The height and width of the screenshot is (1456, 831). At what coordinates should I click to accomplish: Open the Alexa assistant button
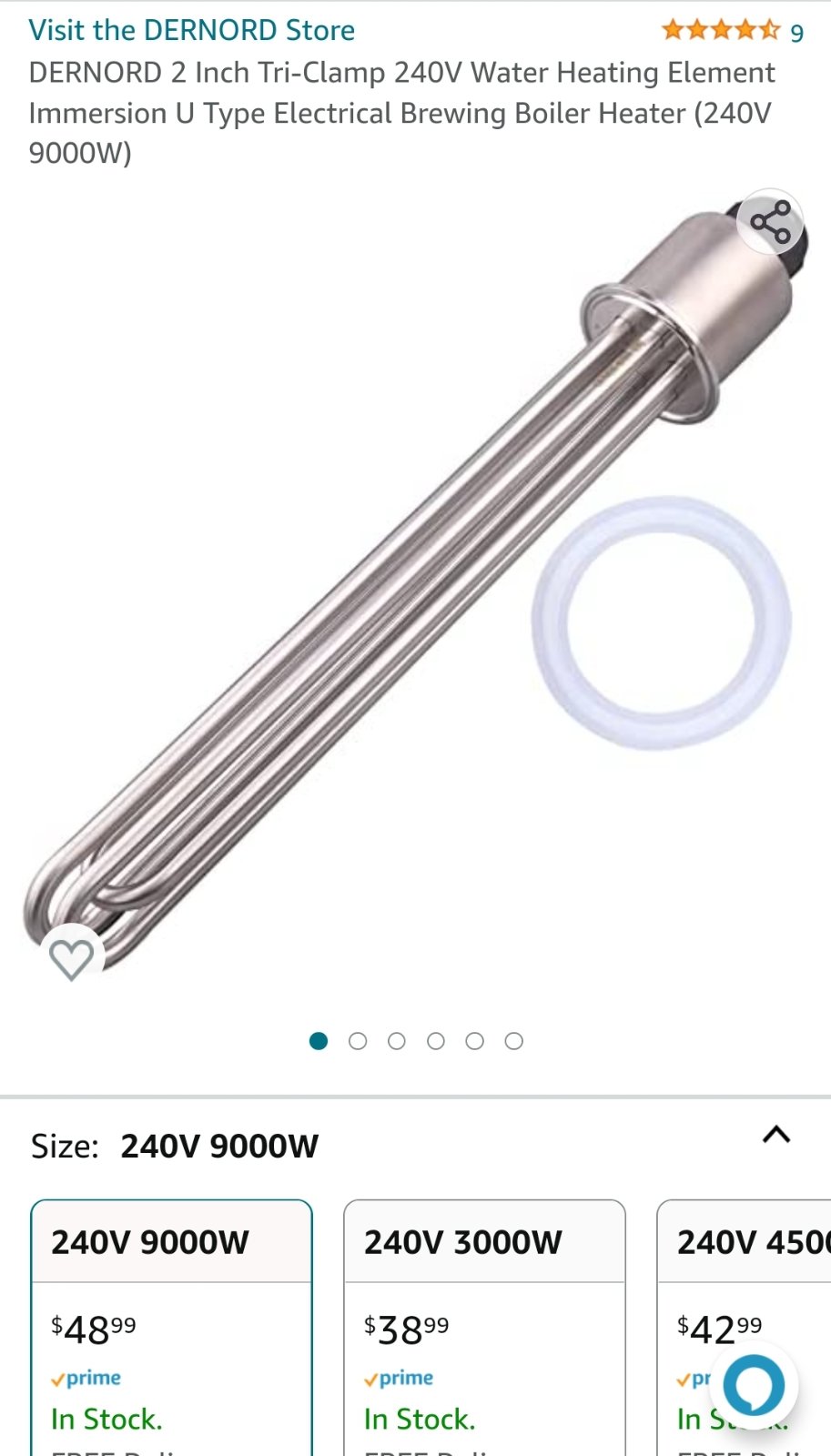754,1386
